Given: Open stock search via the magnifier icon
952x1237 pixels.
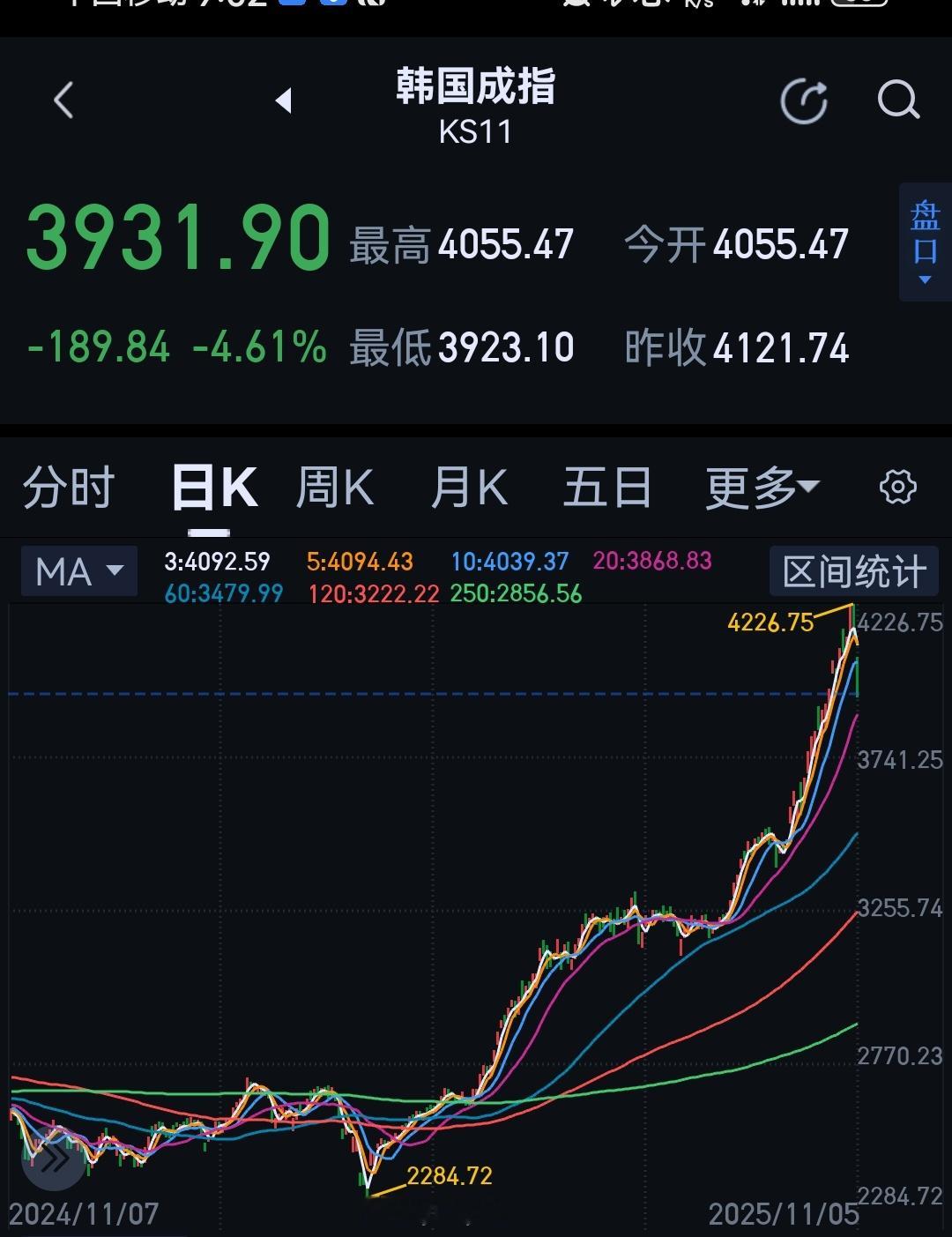Looking at the screenshot, I should [x=897, y=99].
